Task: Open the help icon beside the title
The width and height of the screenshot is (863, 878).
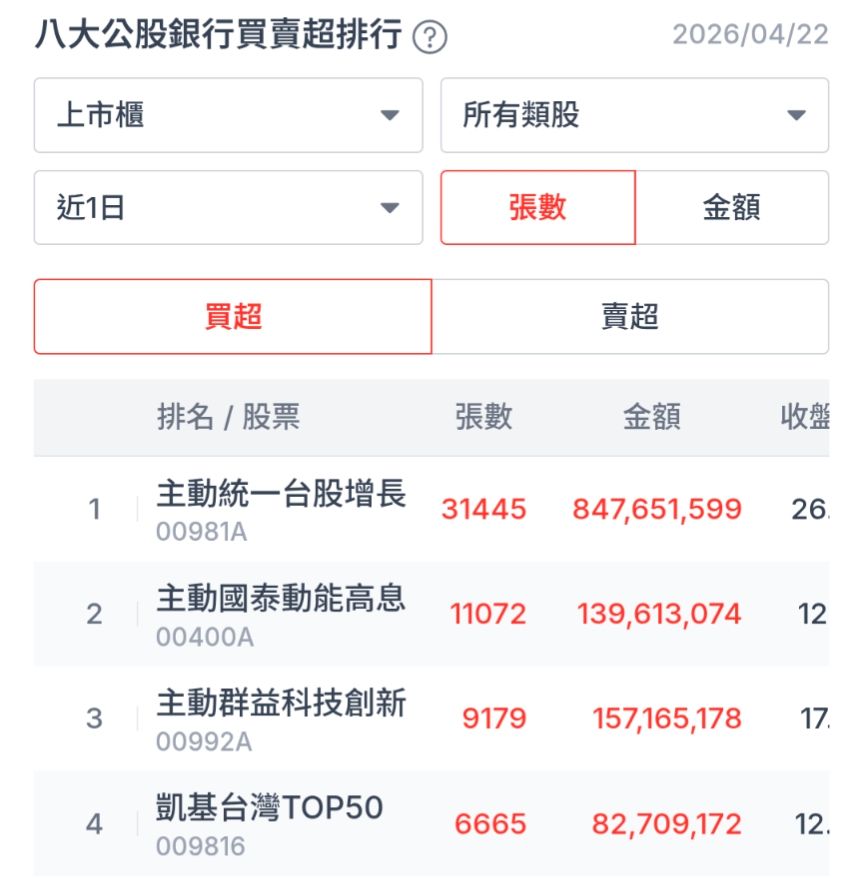Action: [430, 38]
